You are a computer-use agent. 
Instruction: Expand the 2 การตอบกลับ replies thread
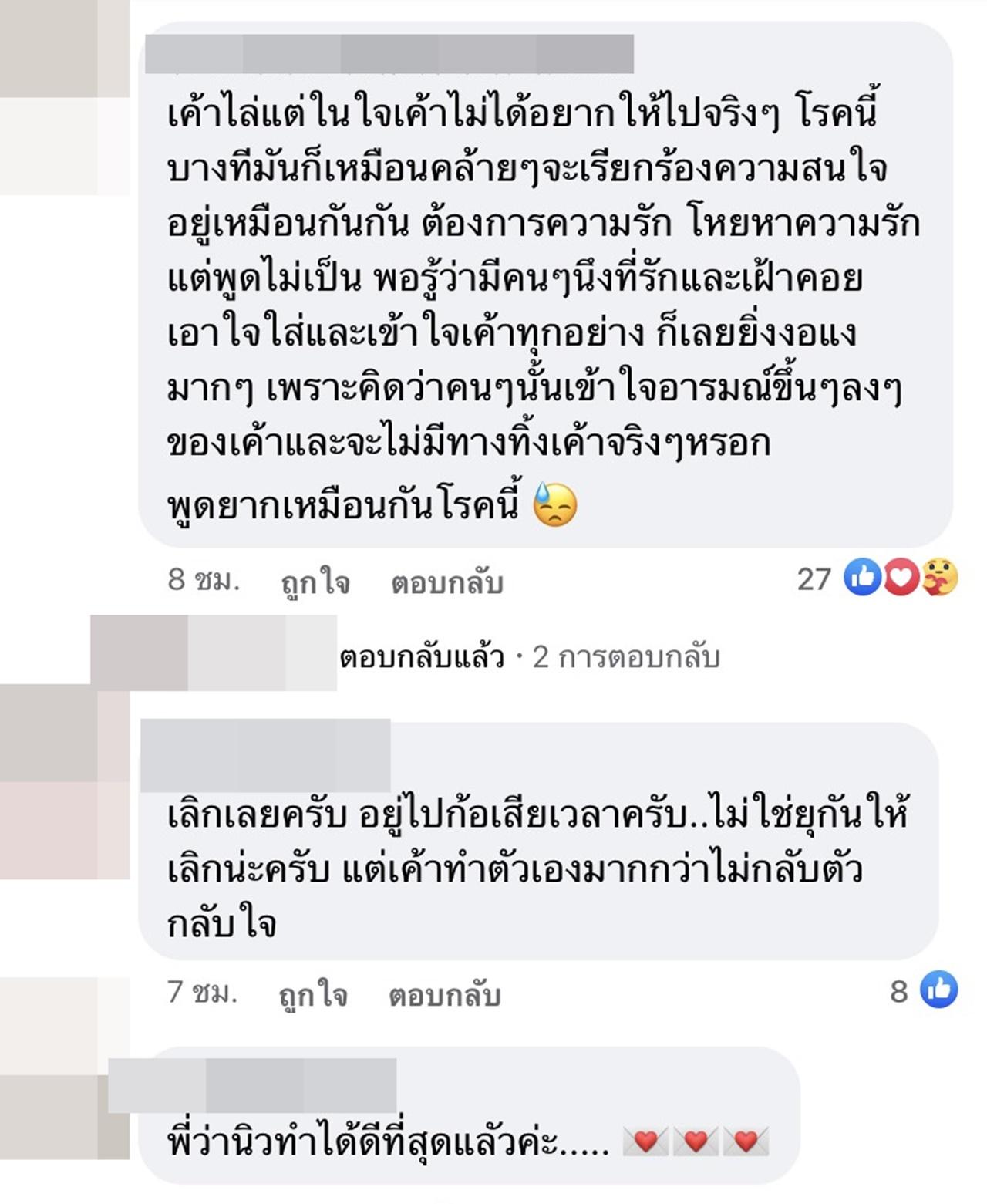[529, 657]
